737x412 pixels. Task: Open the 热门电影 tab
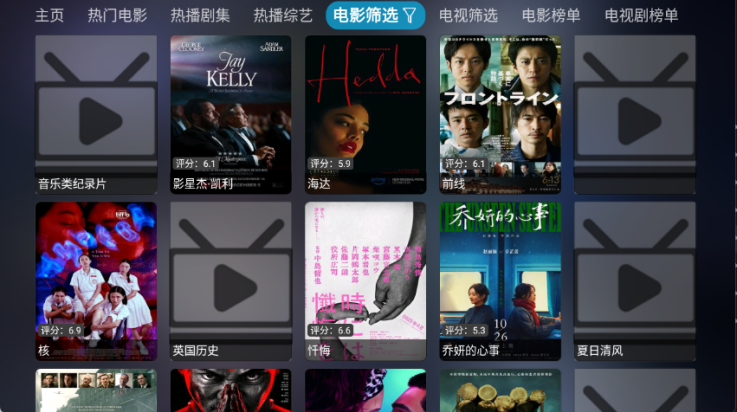point(117,15)
